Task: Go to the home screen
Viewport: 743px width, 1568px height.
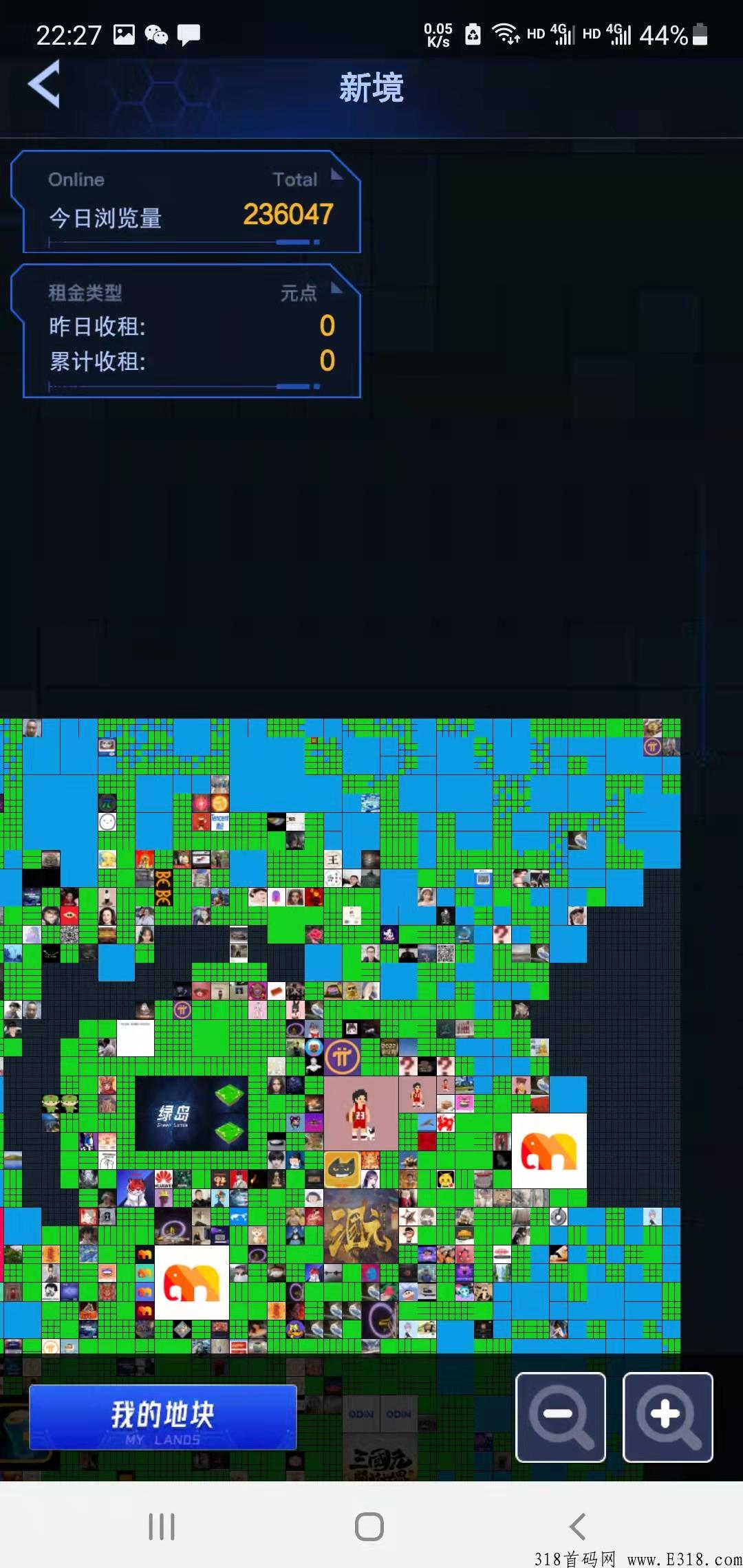Action: click(369, 1527)
